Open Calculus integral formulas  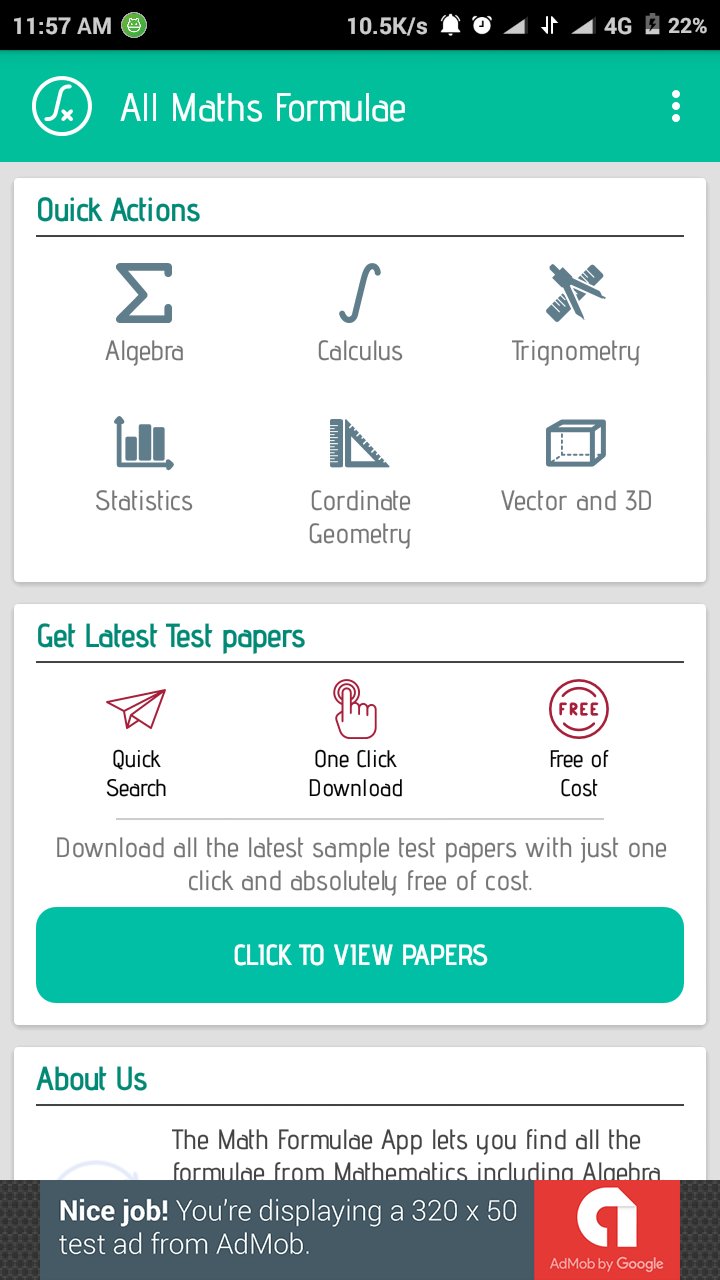tap(360, 293)
